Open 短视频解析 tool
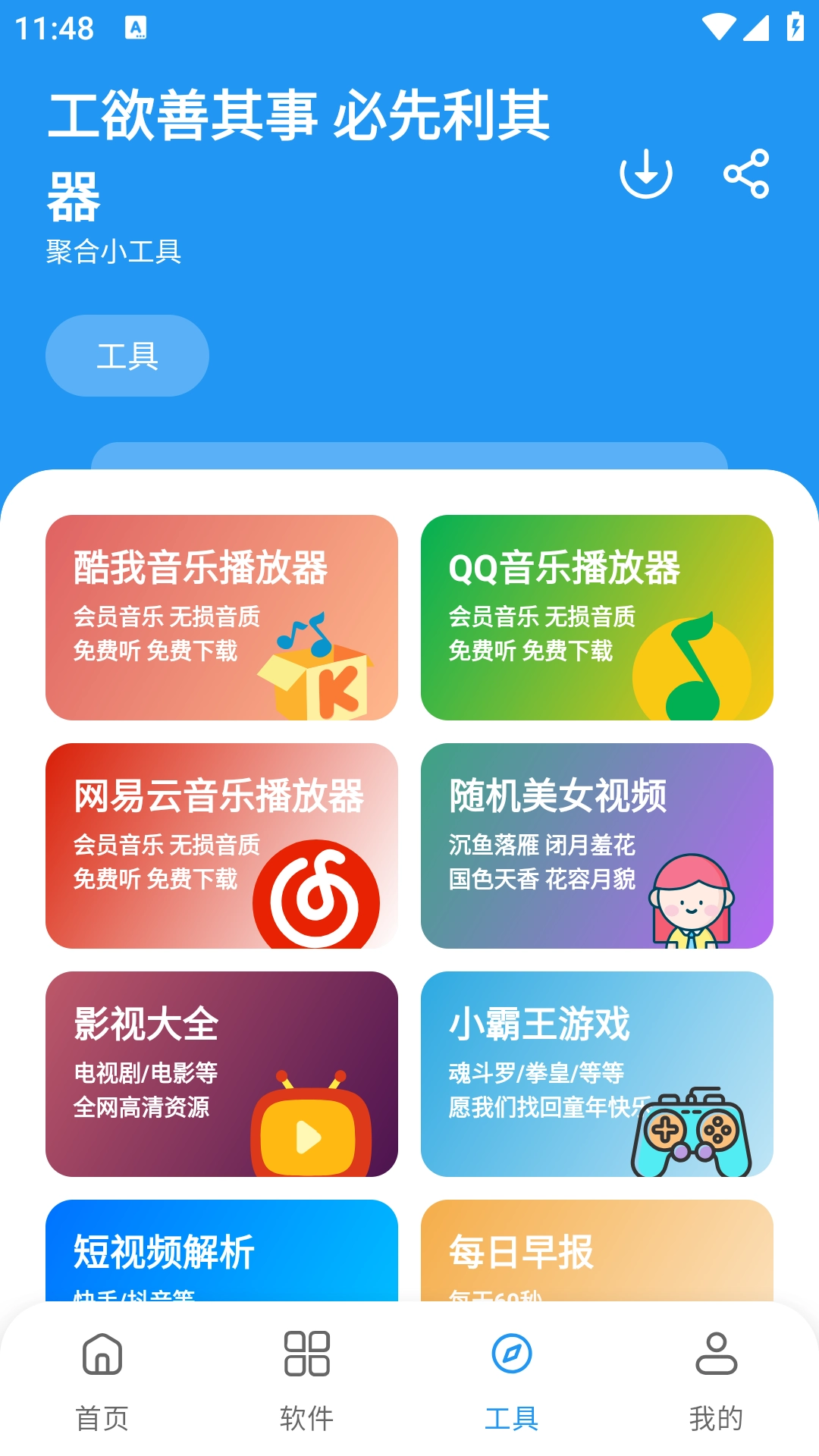This screenshot has width=819, height=1456. (221, 1251)
